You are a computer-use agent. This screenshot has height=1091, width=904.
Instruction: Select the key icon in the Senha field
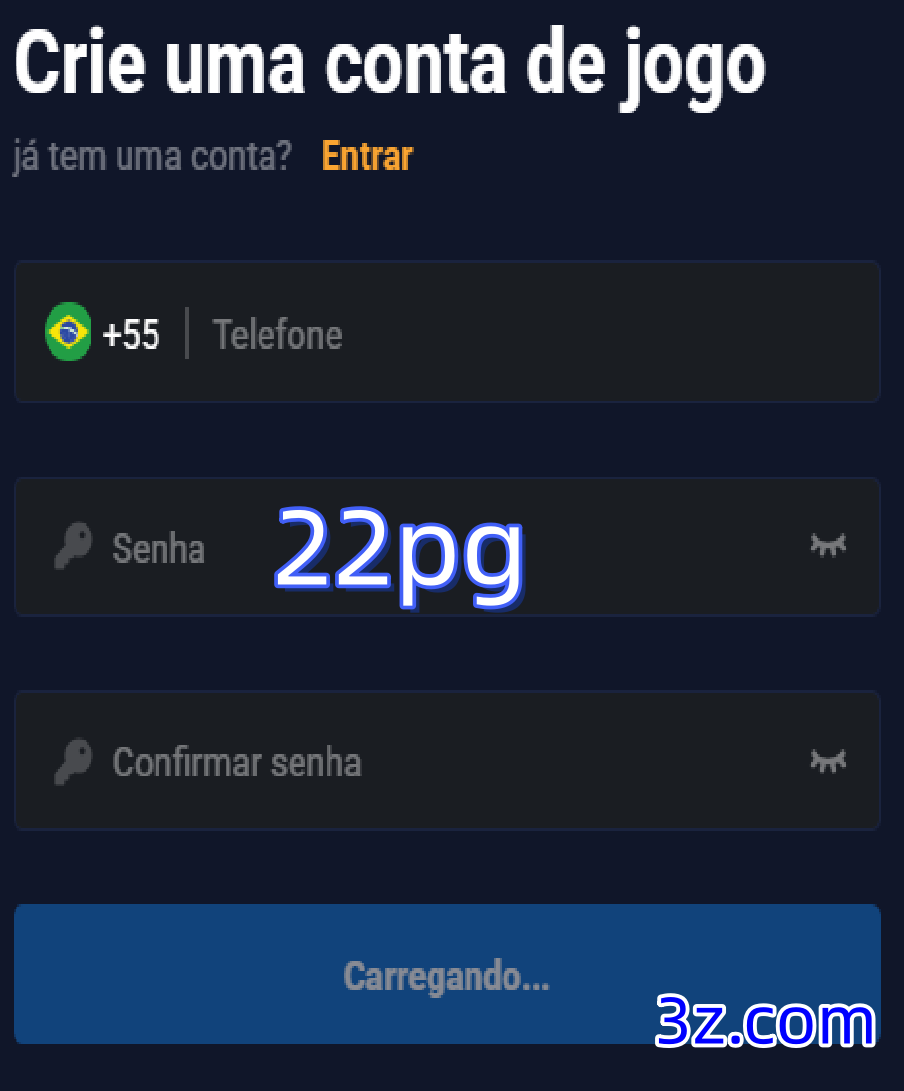tap(71, 547)
